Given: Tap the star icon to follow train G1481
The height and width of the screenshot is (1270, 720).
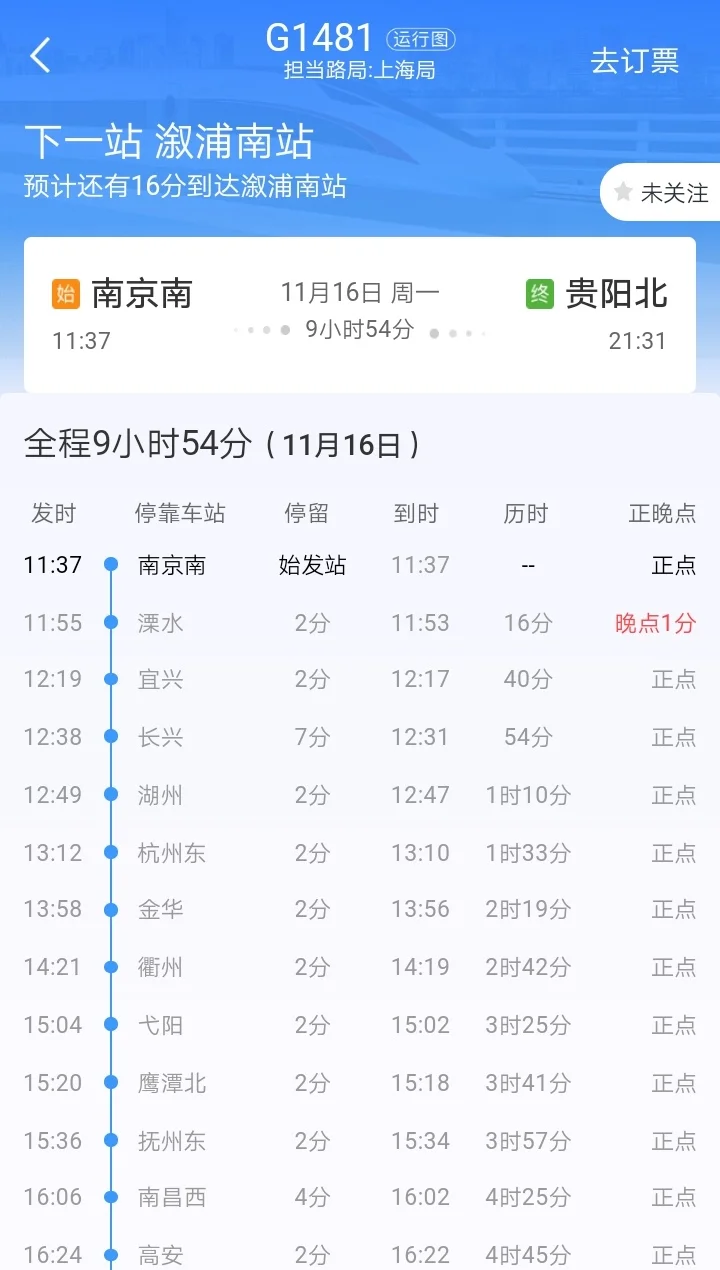Looking at the screenshot, I should pyautogui.click(x=625, y=192).
